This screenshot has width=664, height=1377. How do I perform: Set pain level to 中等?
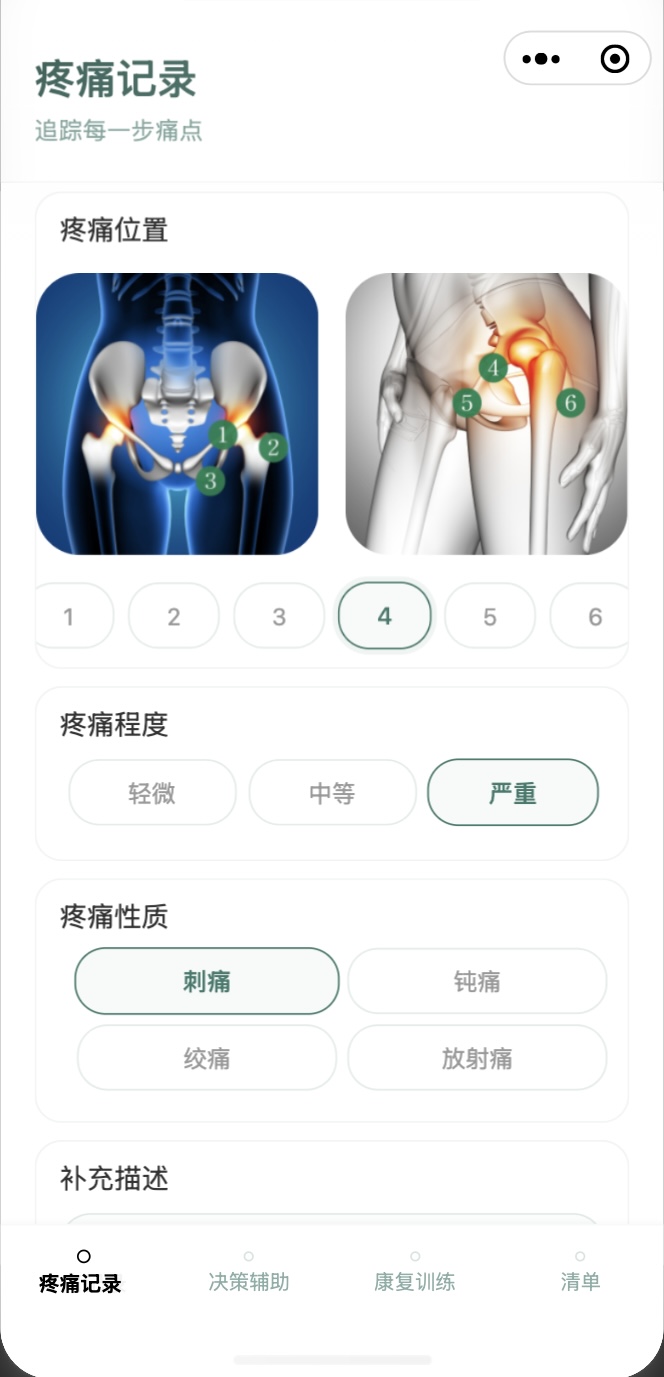pyautogui.click(x=332, y=793)
